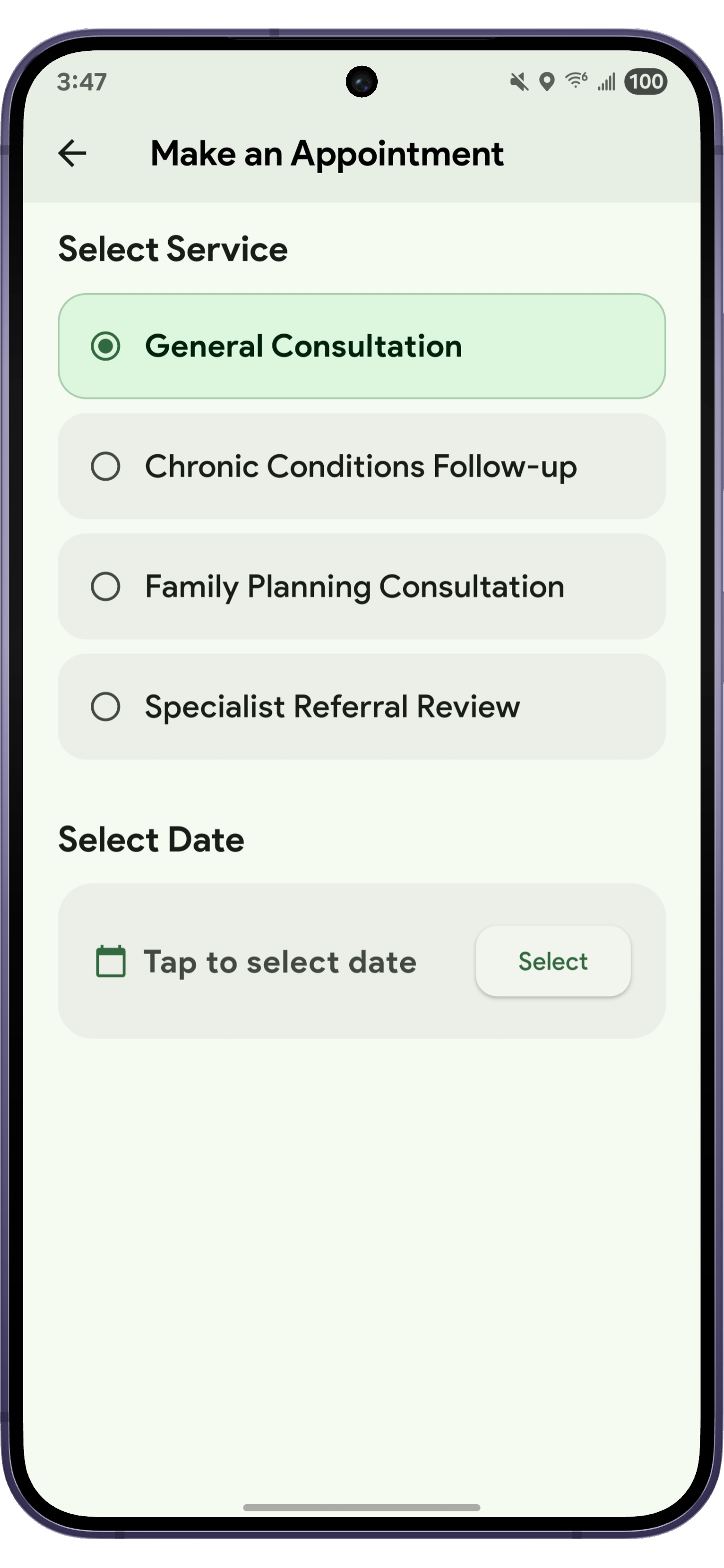The height and width of the screenshot is (1568, 724).
Task: Tap the highlighted General Consultation card
Action: 362,346
